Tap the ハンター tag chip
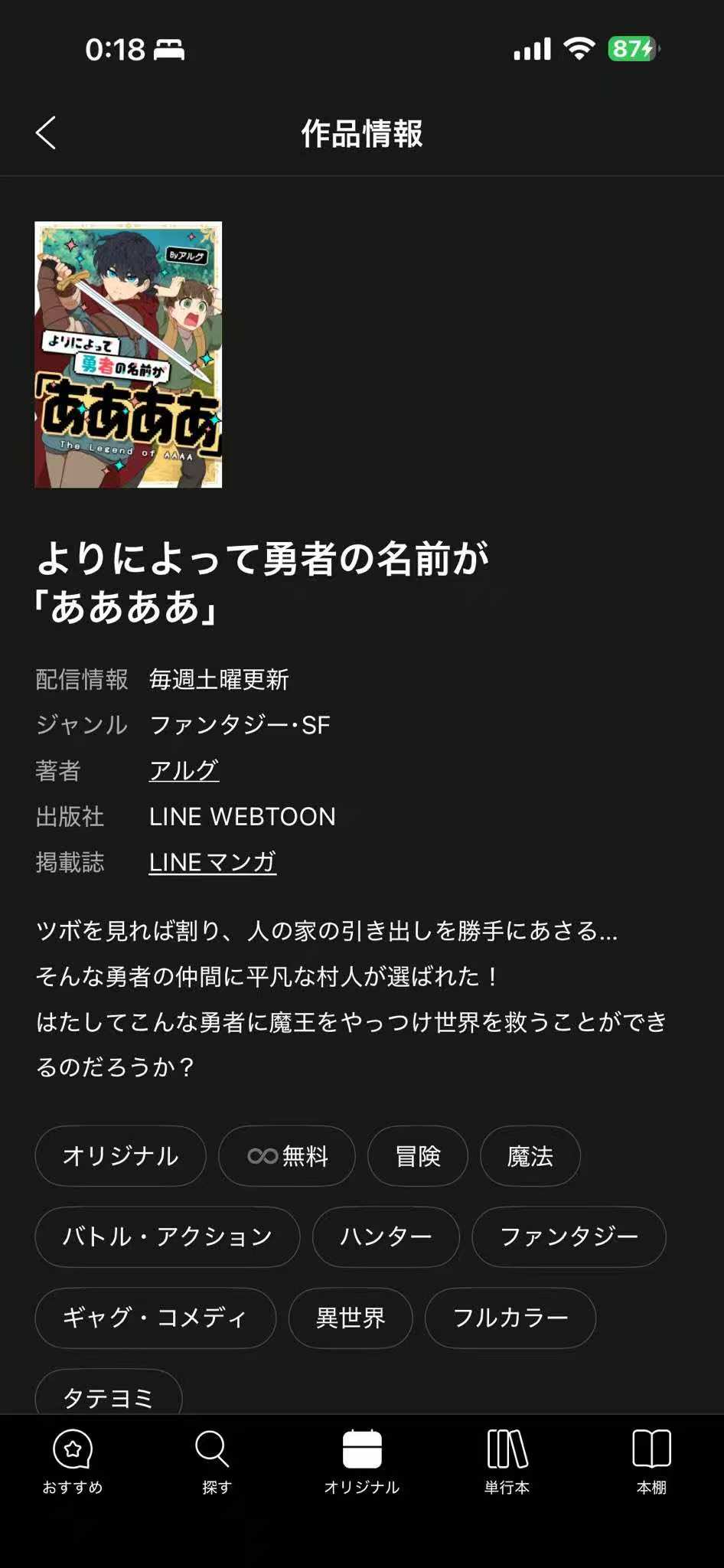724x1568 pixels. click(x=386, y=1237)
